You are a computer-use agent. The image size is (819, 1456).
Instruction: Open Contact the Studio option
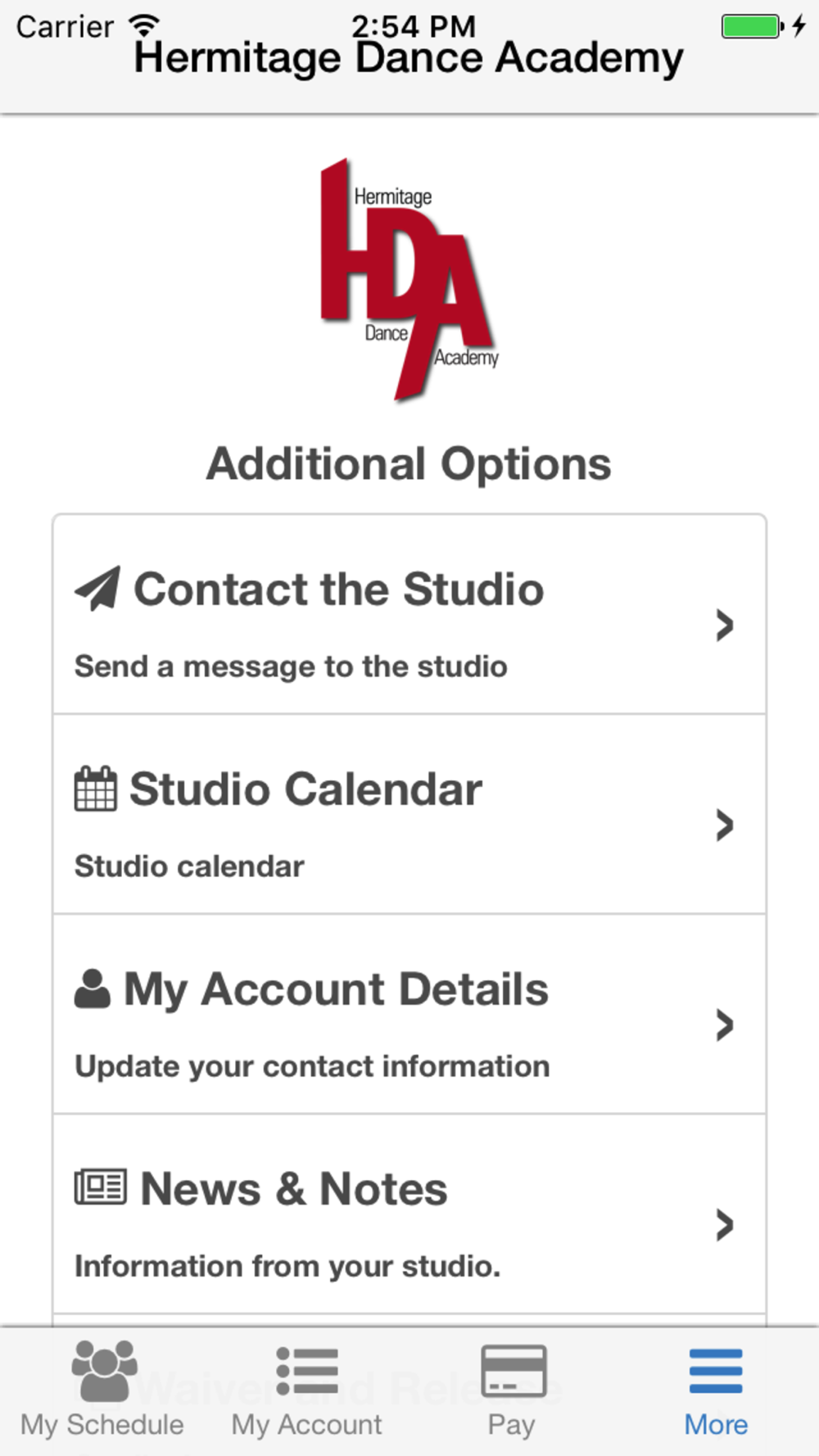[x=409, y=616]
